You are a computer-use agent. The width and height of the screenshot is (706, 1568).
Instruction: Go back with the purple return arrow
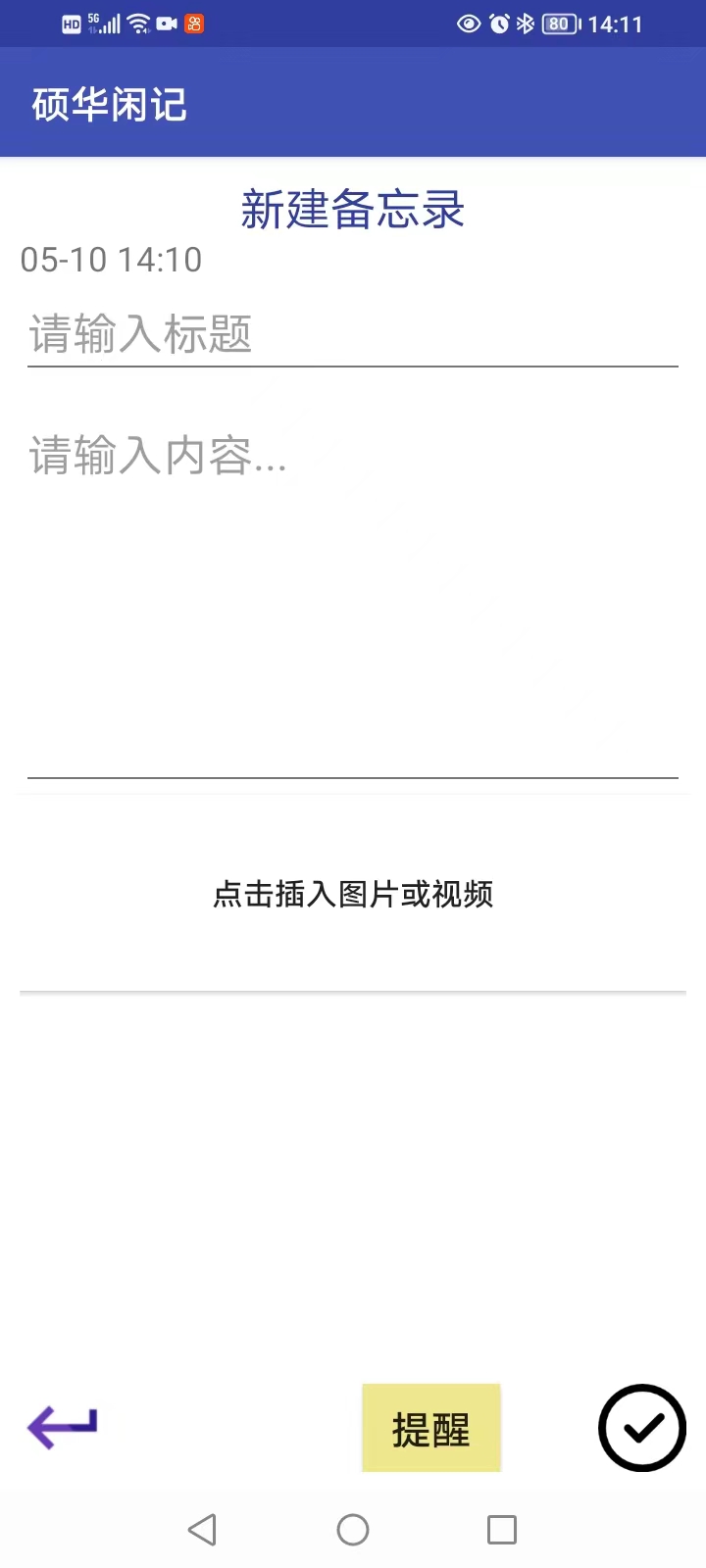coord(63,1427)
